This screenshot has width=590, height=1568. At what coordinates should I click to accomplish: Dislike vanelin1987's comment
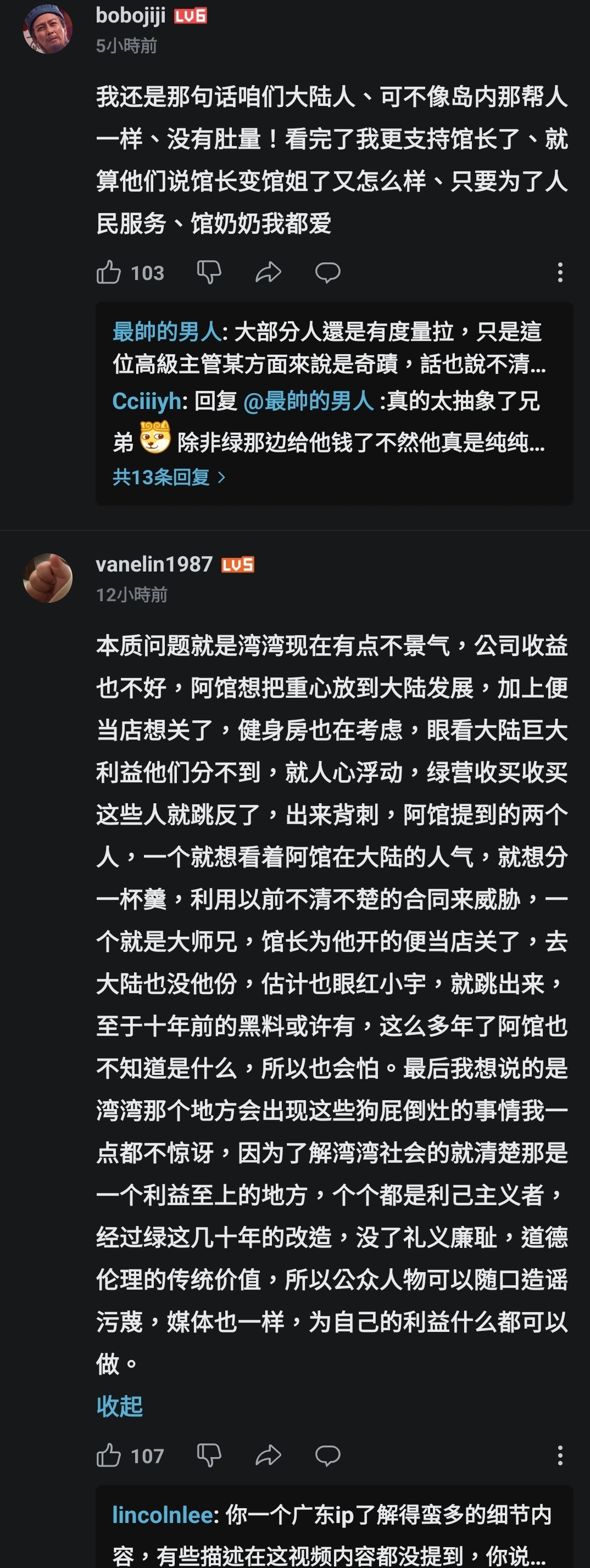208,1455
